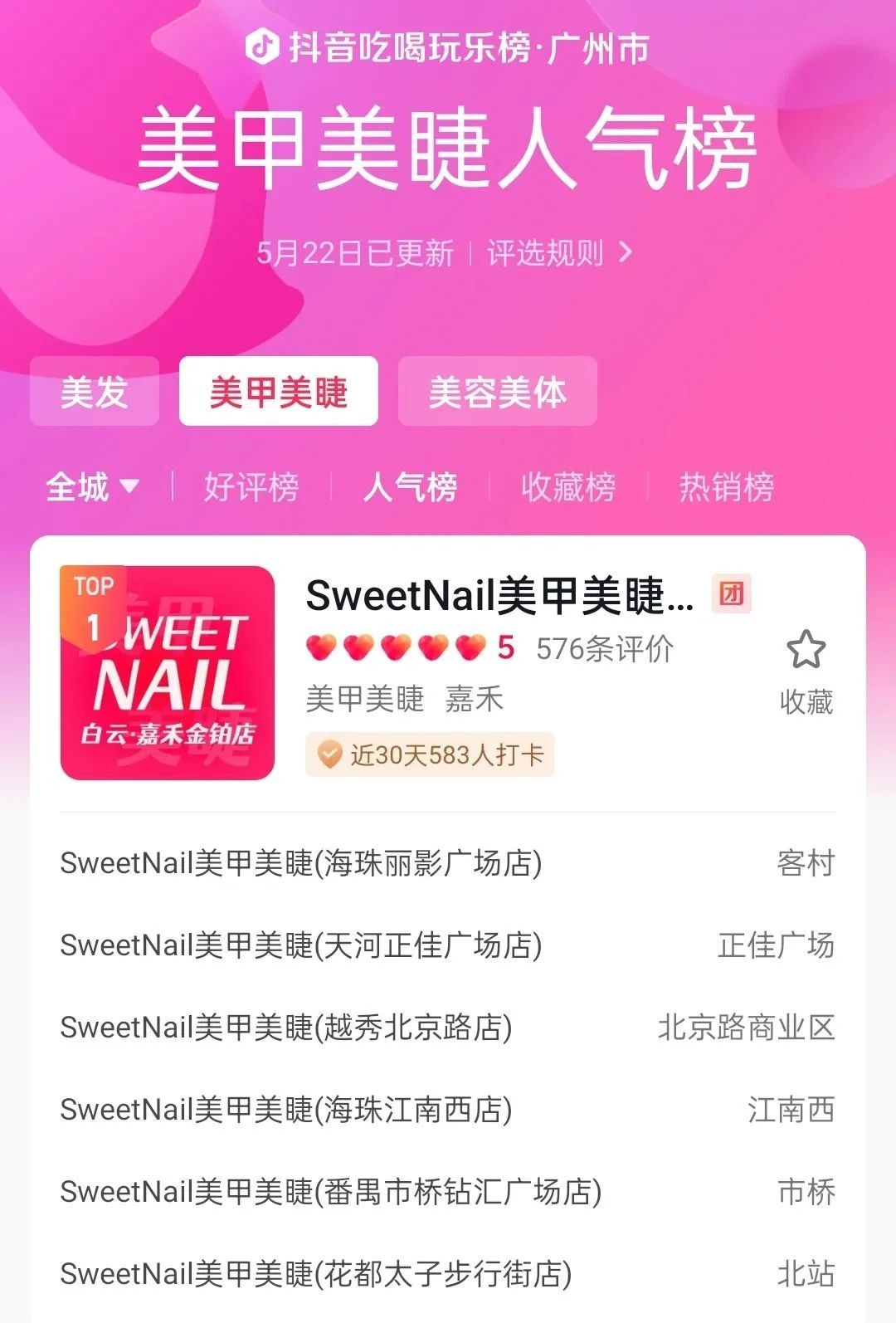
Task: Open SweetNail 天河正佳广场店 branch
Action: 300,945
